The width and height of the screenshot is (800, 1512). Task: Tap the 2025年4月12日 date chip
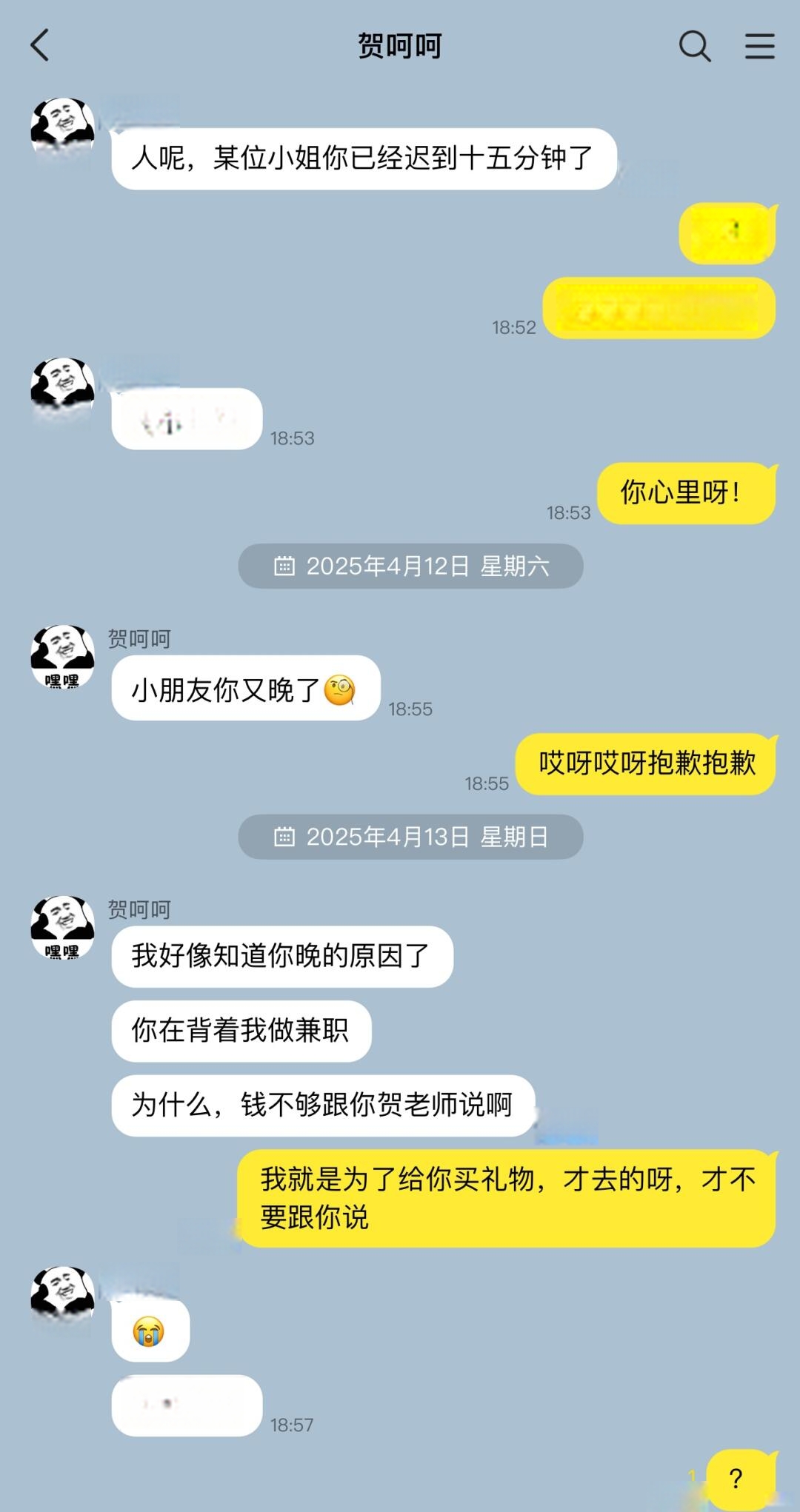pos(410,566)
